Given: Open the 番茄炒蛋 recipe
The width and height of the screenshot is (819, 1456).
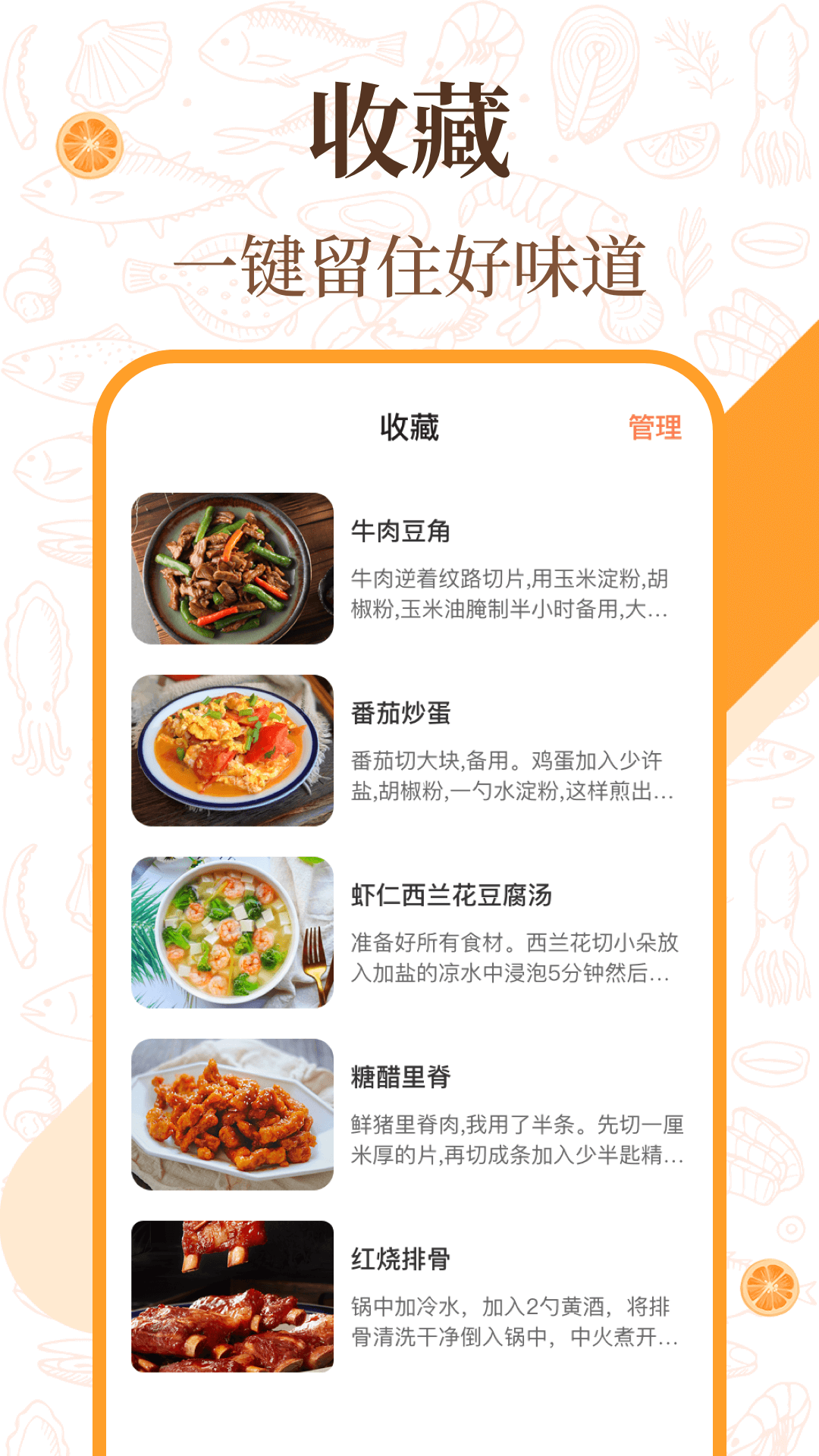Looking at the screenshot, I should (x=401, y=714).
